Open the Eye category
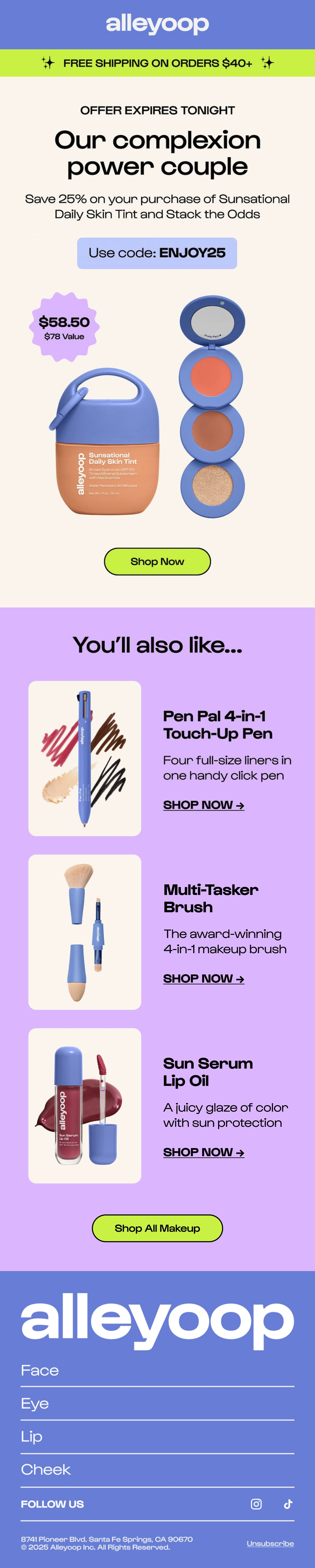Screen dimensions: 315x1568 [x=157, y=1404]
